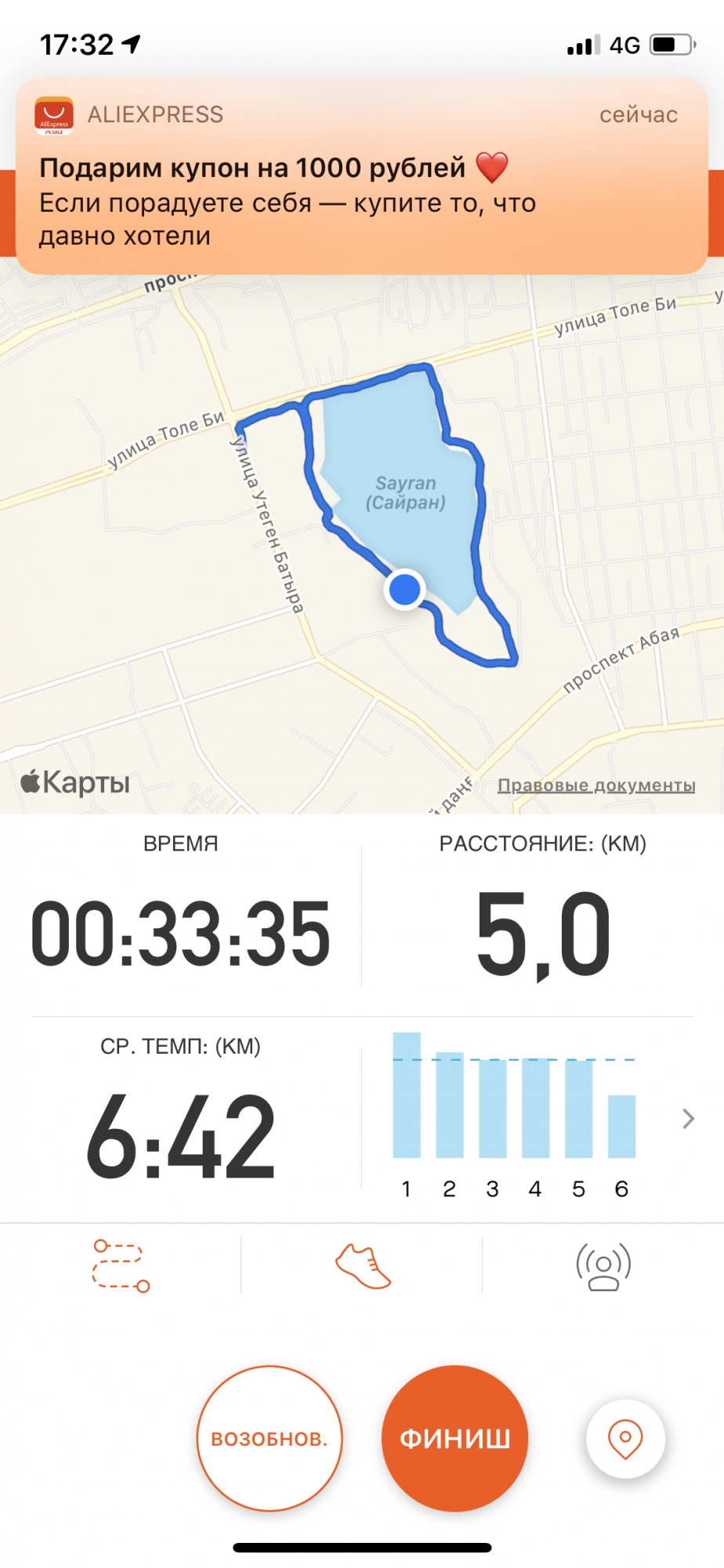Finish the run with ФИНИШ
Screen dimensions: 724x1568
pyautogui.click(x=454, y=1438)
